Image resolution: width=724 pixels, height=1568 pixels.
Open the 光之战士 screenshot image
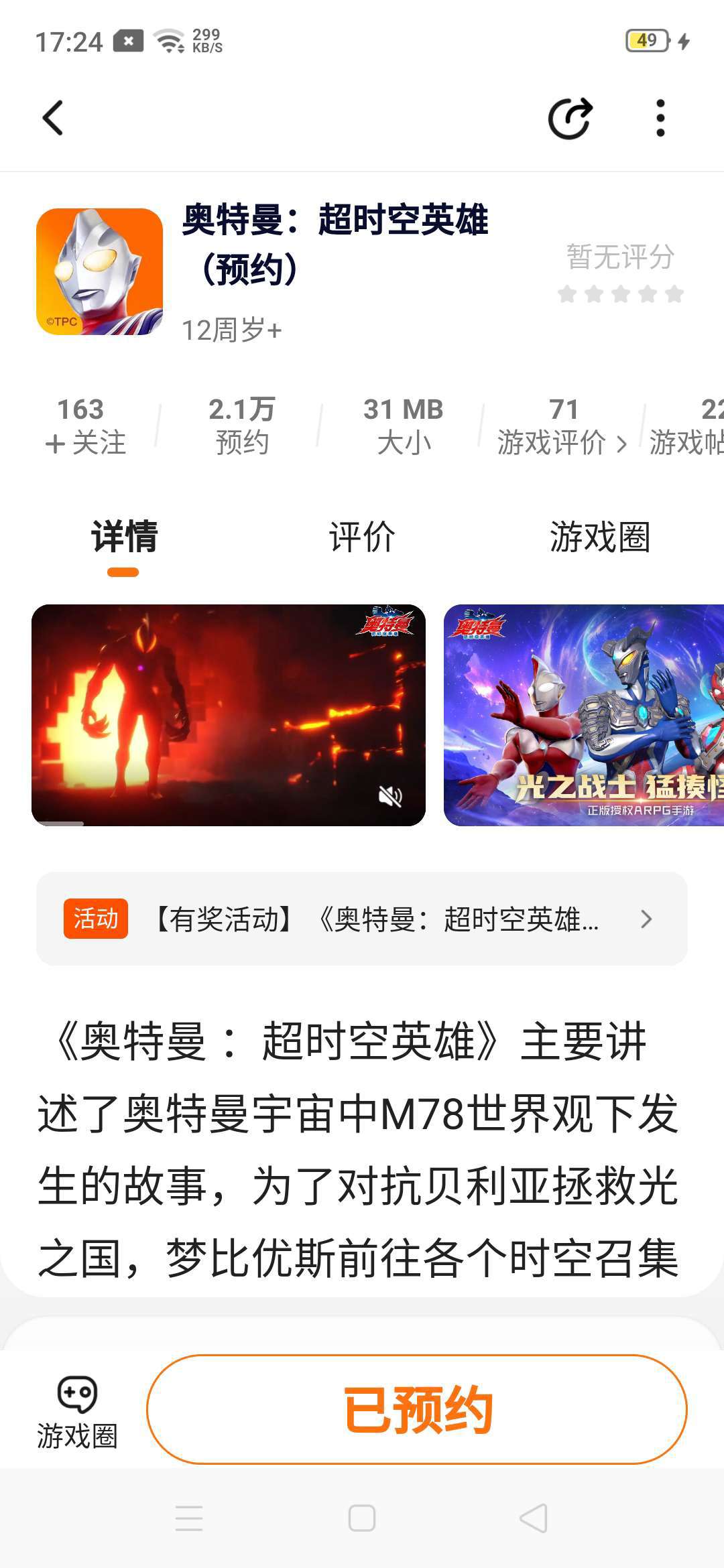tap(583, 714)
